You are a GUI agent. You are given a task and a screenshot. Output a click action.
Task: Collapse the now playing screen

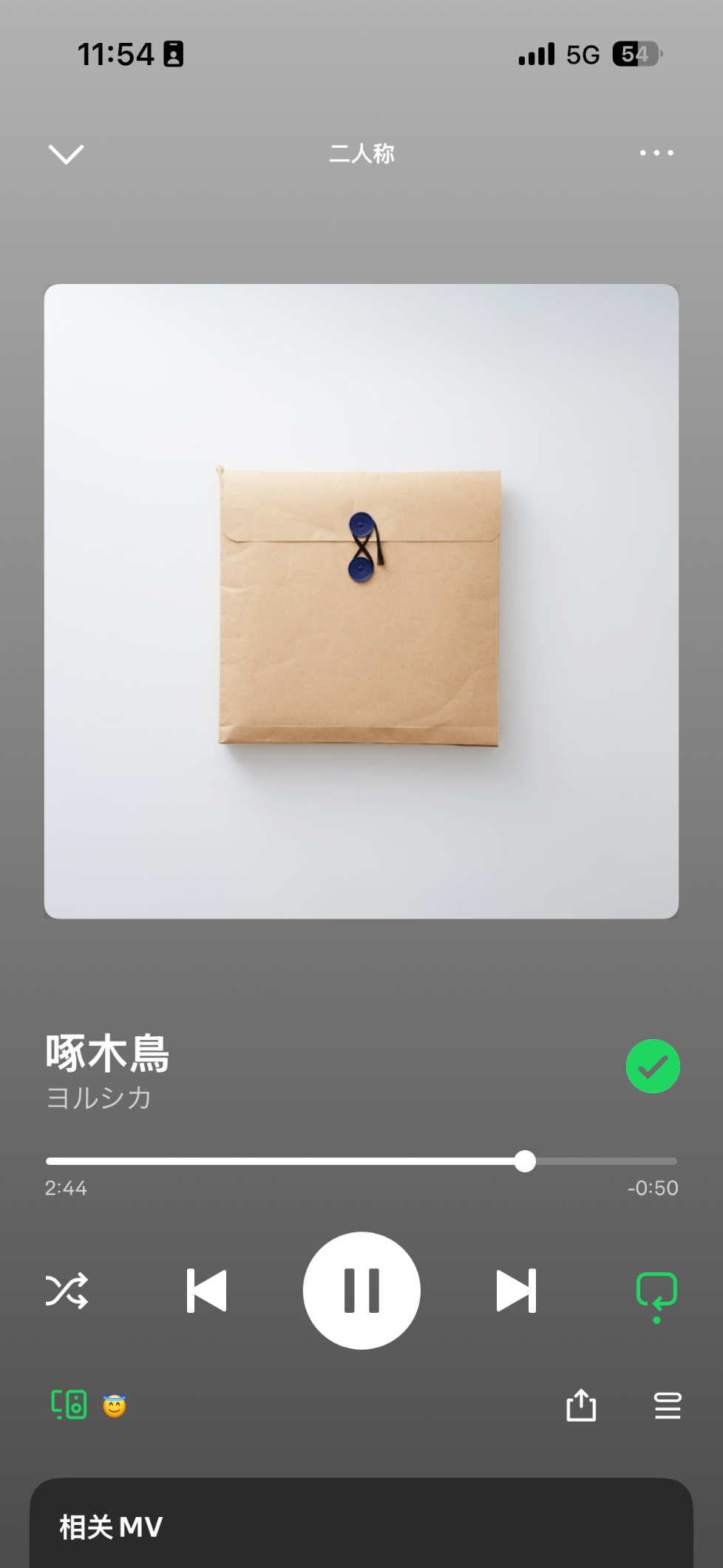[x=66, y=154]
